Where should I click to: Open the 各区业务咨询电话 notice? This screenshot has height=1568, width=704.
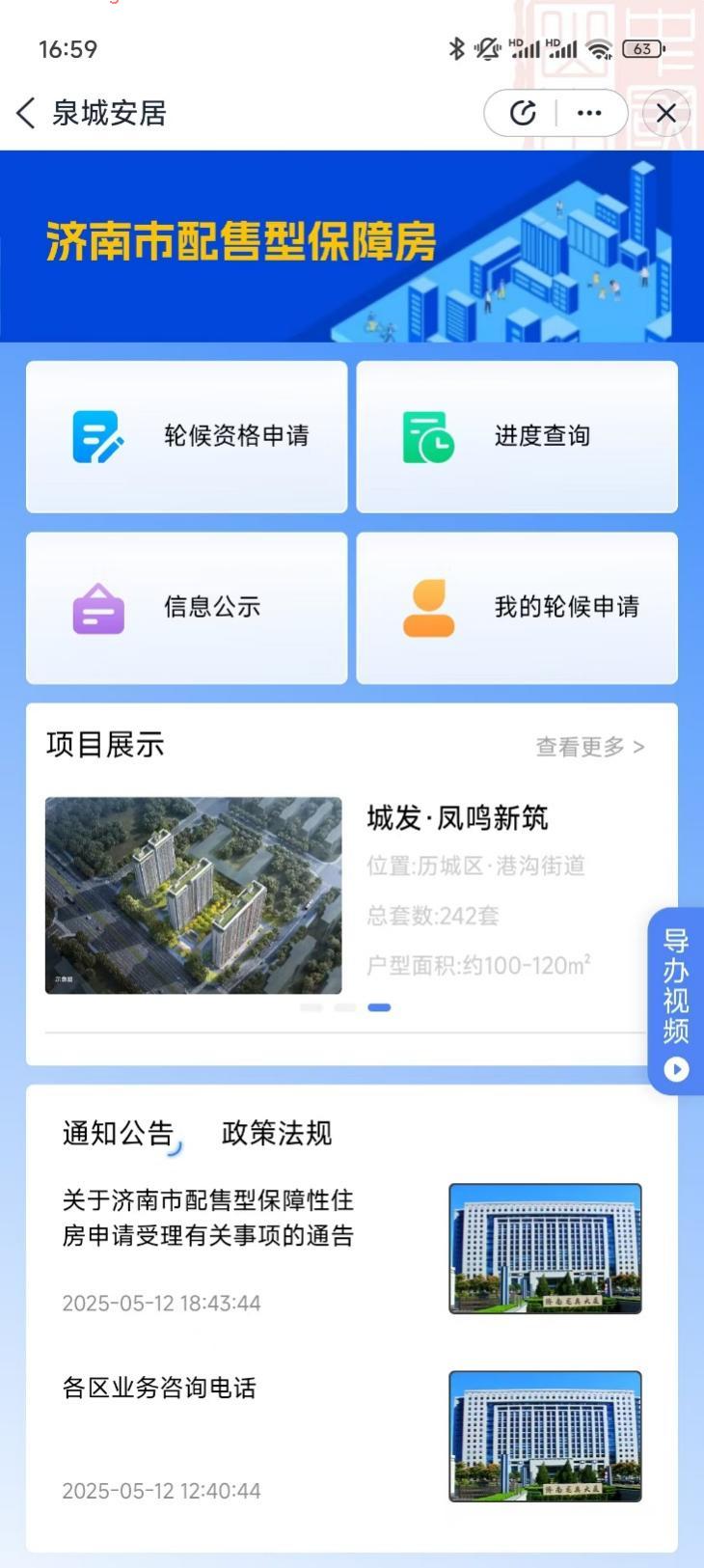pos(159,1388)
